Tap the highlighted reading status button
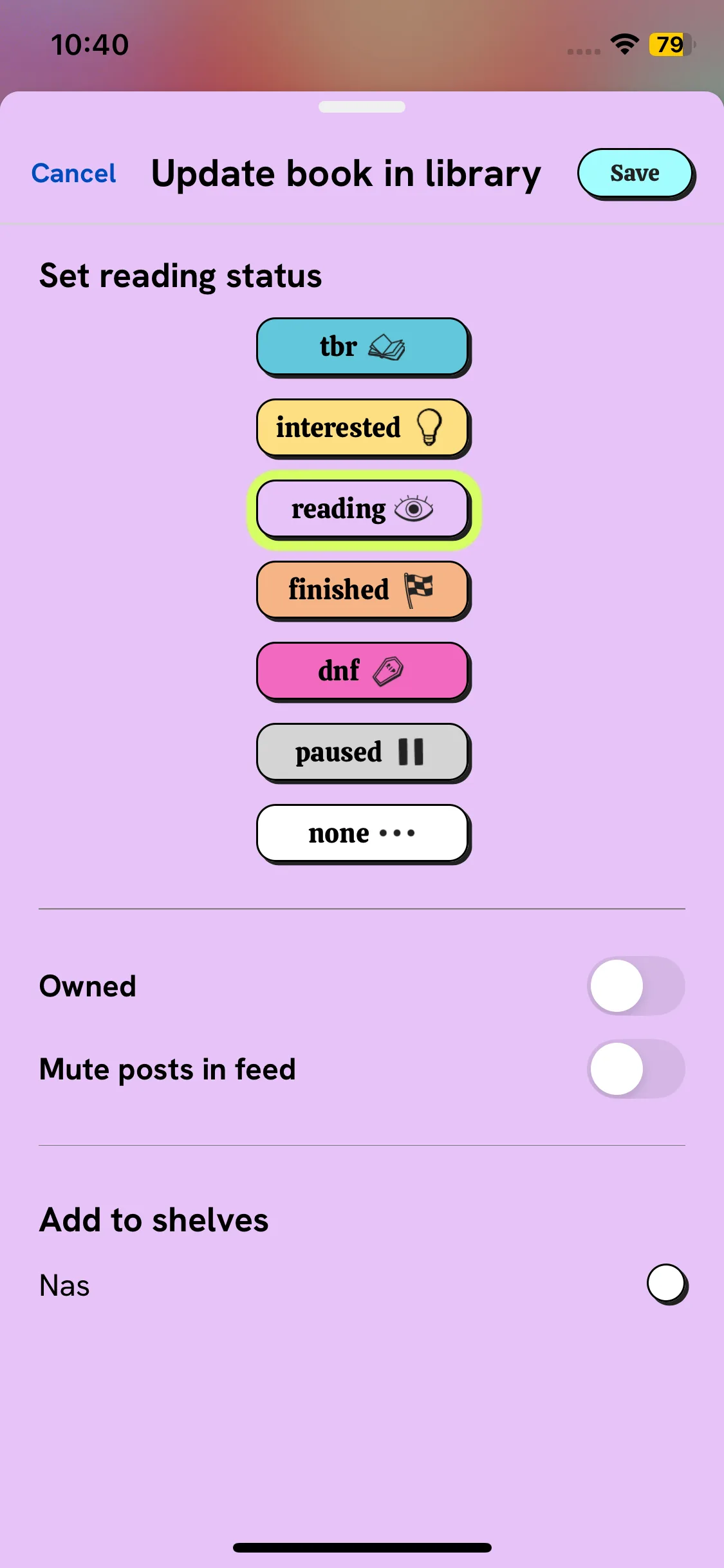This screenshot has width=724, height=1568. click(x=362, y=509)
